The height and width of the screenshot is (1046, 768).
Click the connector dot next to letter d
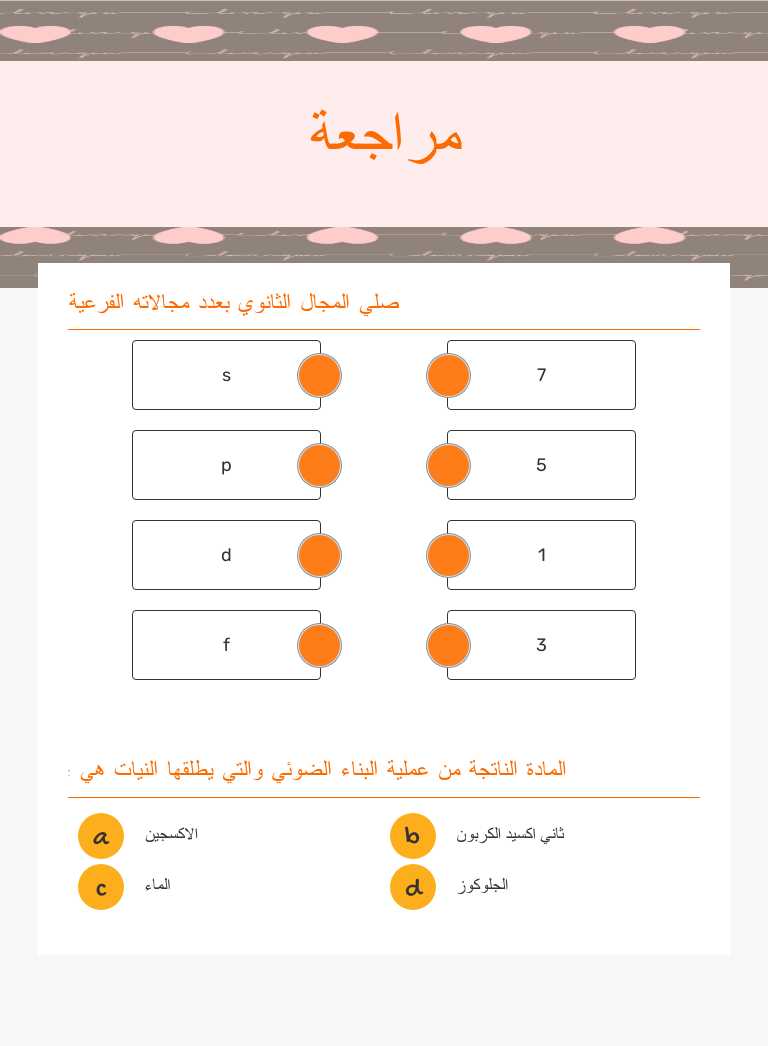319,555
